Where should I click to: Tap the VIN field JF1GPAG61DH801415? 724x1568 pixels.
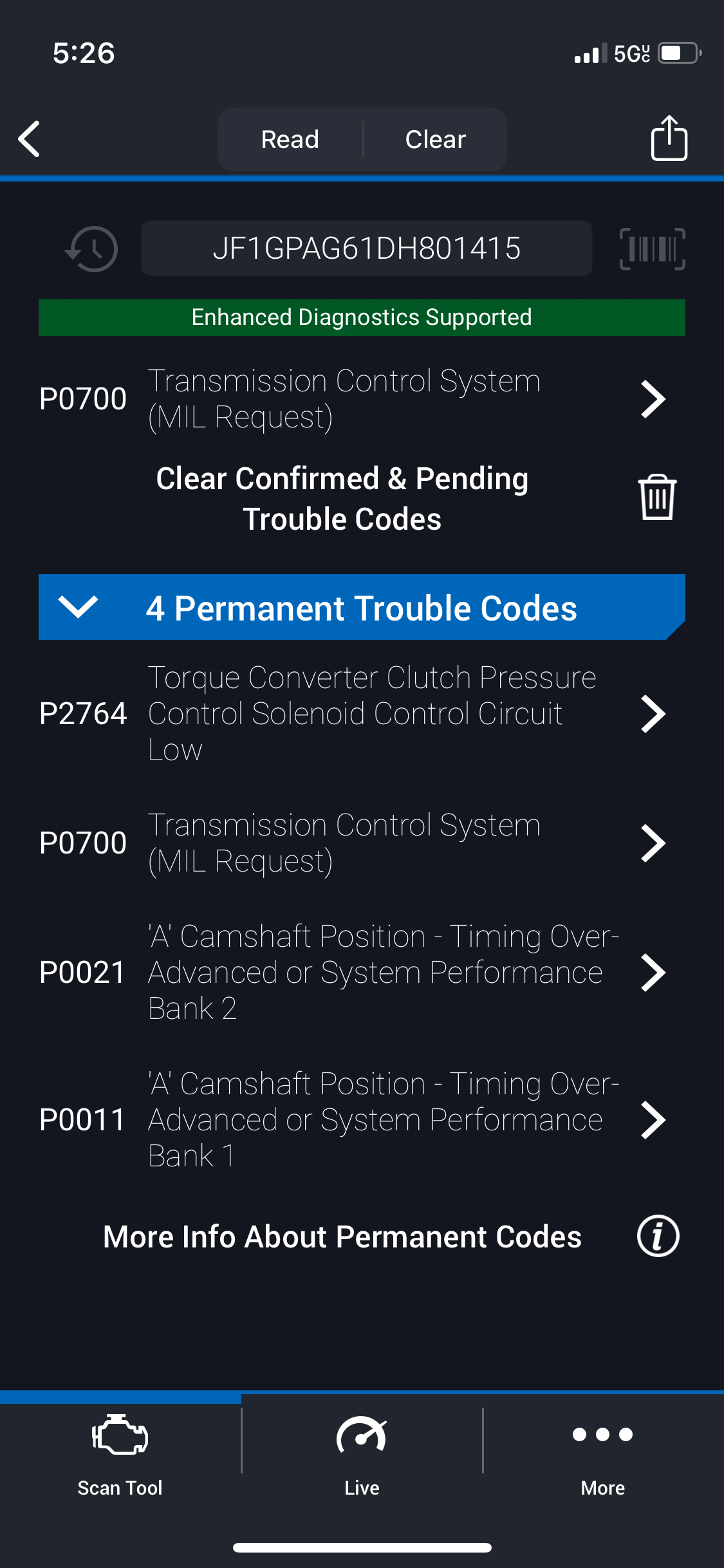(x=366, y=248)
